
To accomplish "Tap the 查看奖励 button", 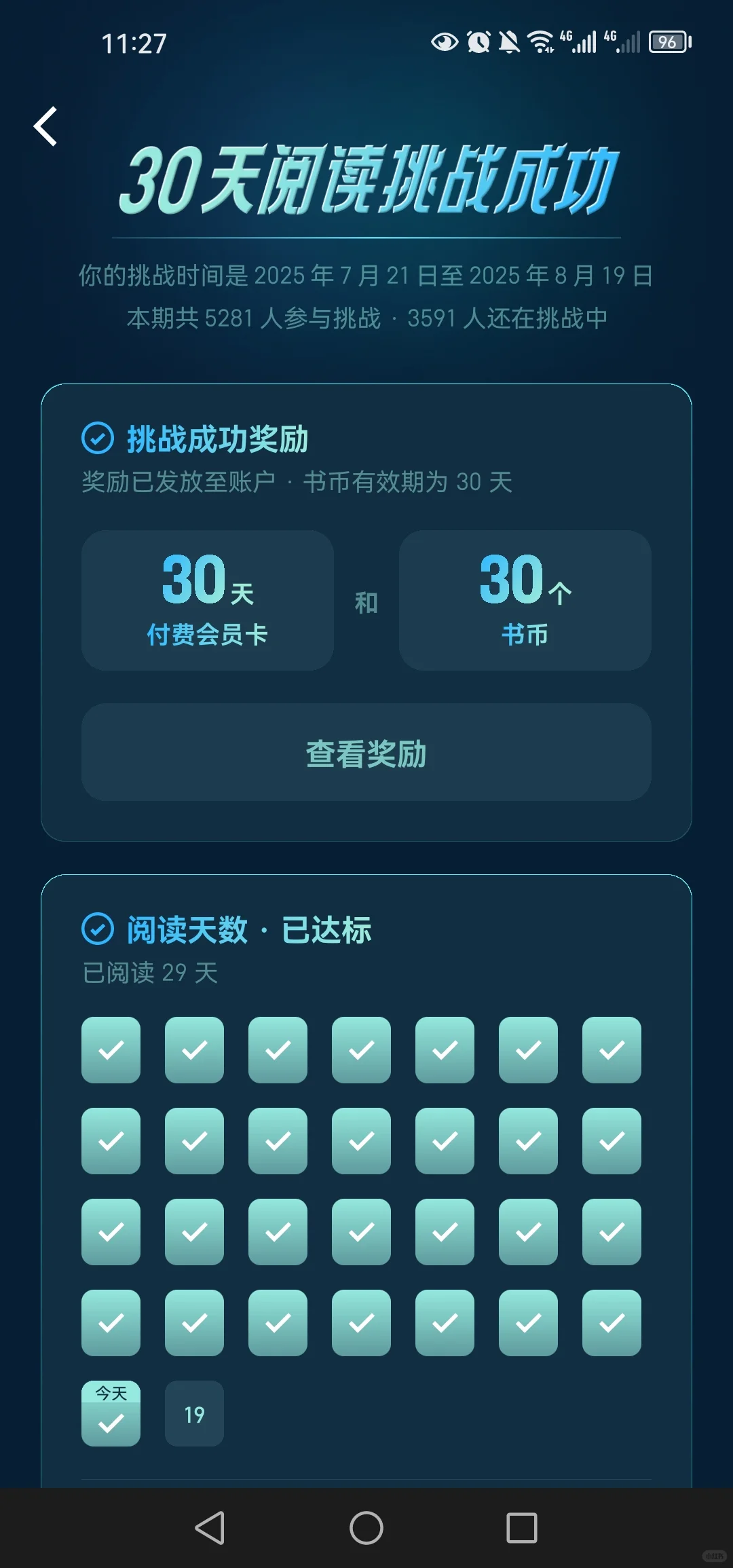I will (x=366, y=752).
